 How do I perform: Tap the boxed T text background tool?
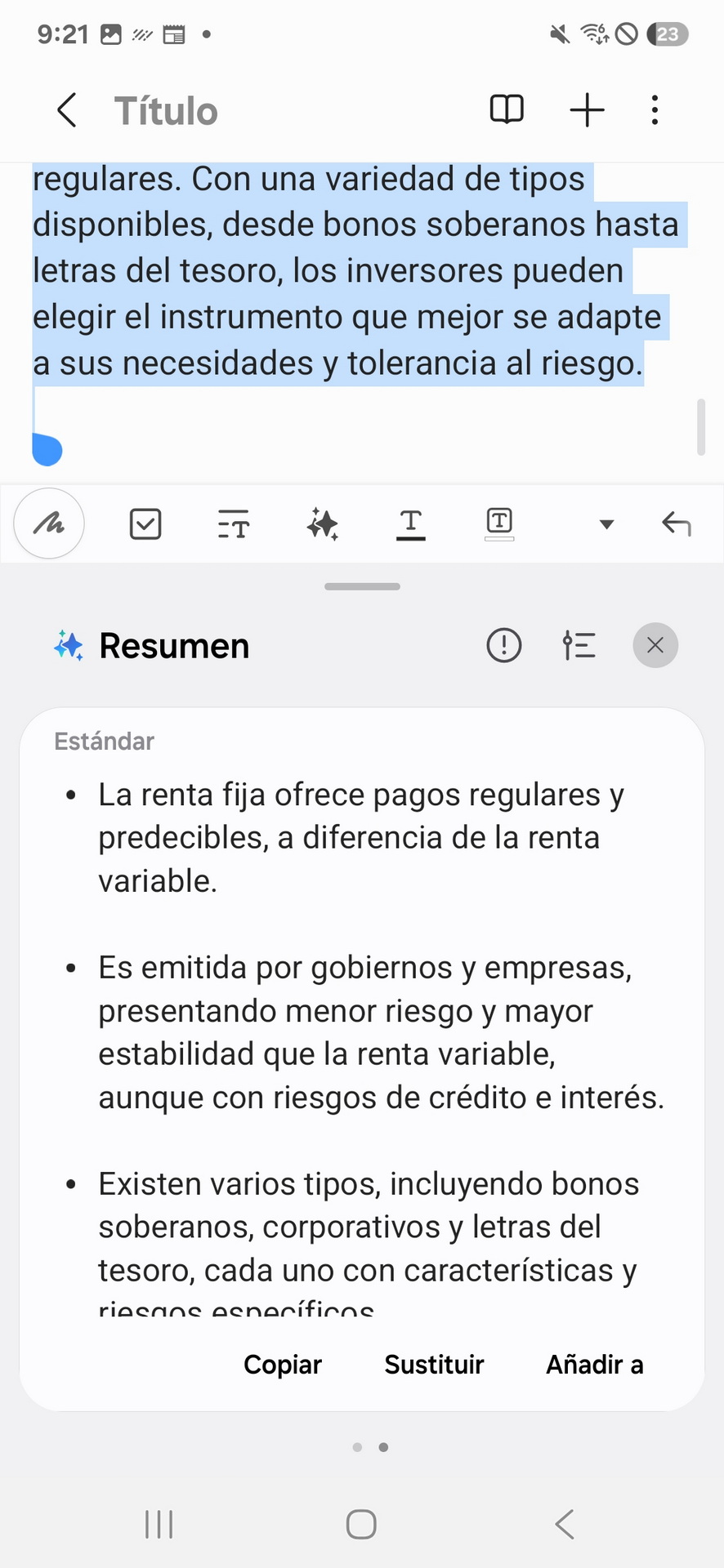(x=499, y=523)
